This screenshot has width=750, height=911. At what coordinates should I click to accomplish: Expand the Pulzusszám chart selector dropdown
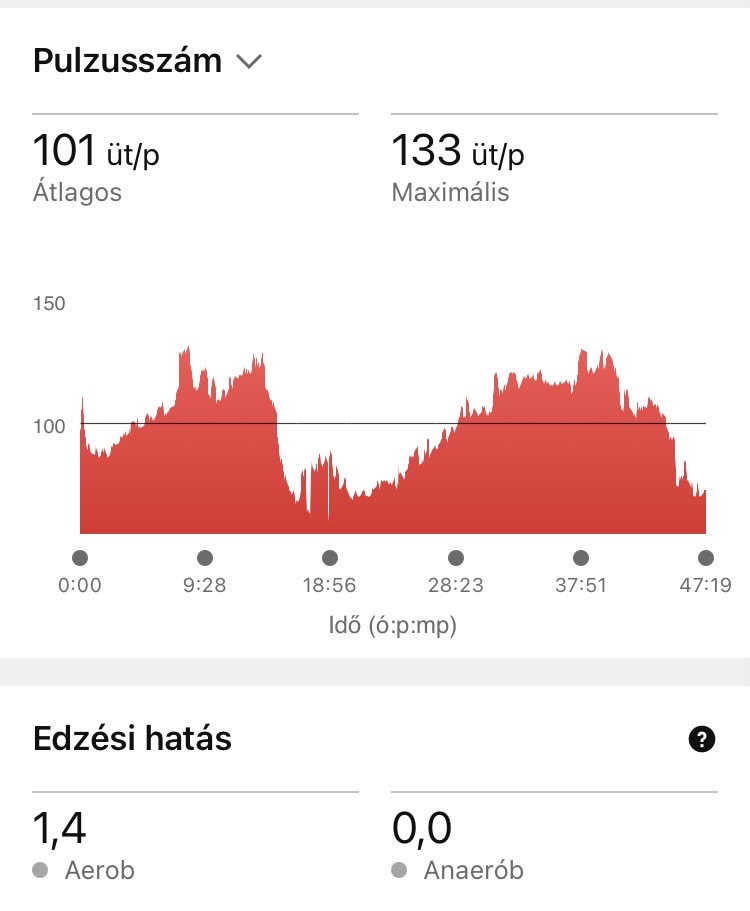pyautogui.click(x=248, y=62)
